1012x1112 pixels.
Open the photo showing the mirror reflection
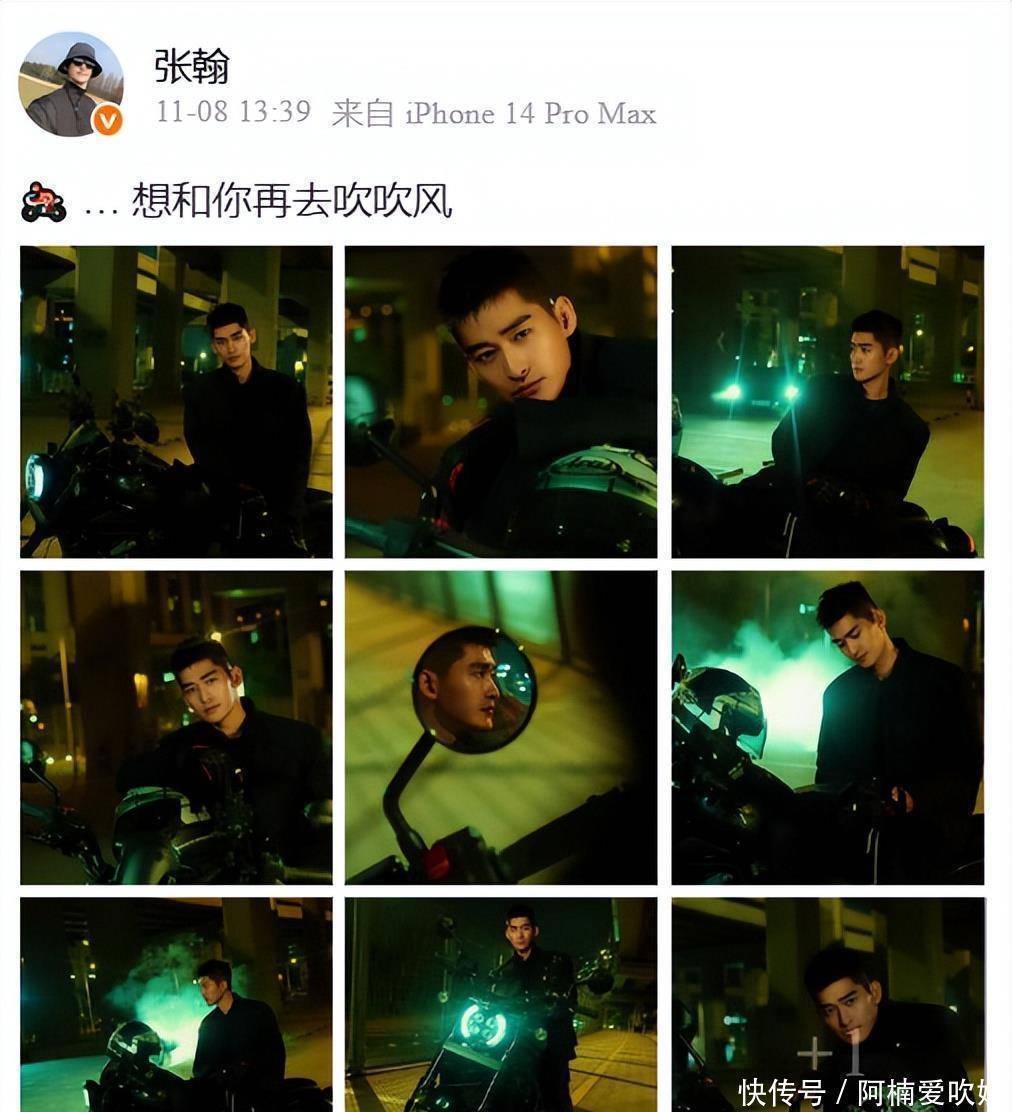coord(501,727)
